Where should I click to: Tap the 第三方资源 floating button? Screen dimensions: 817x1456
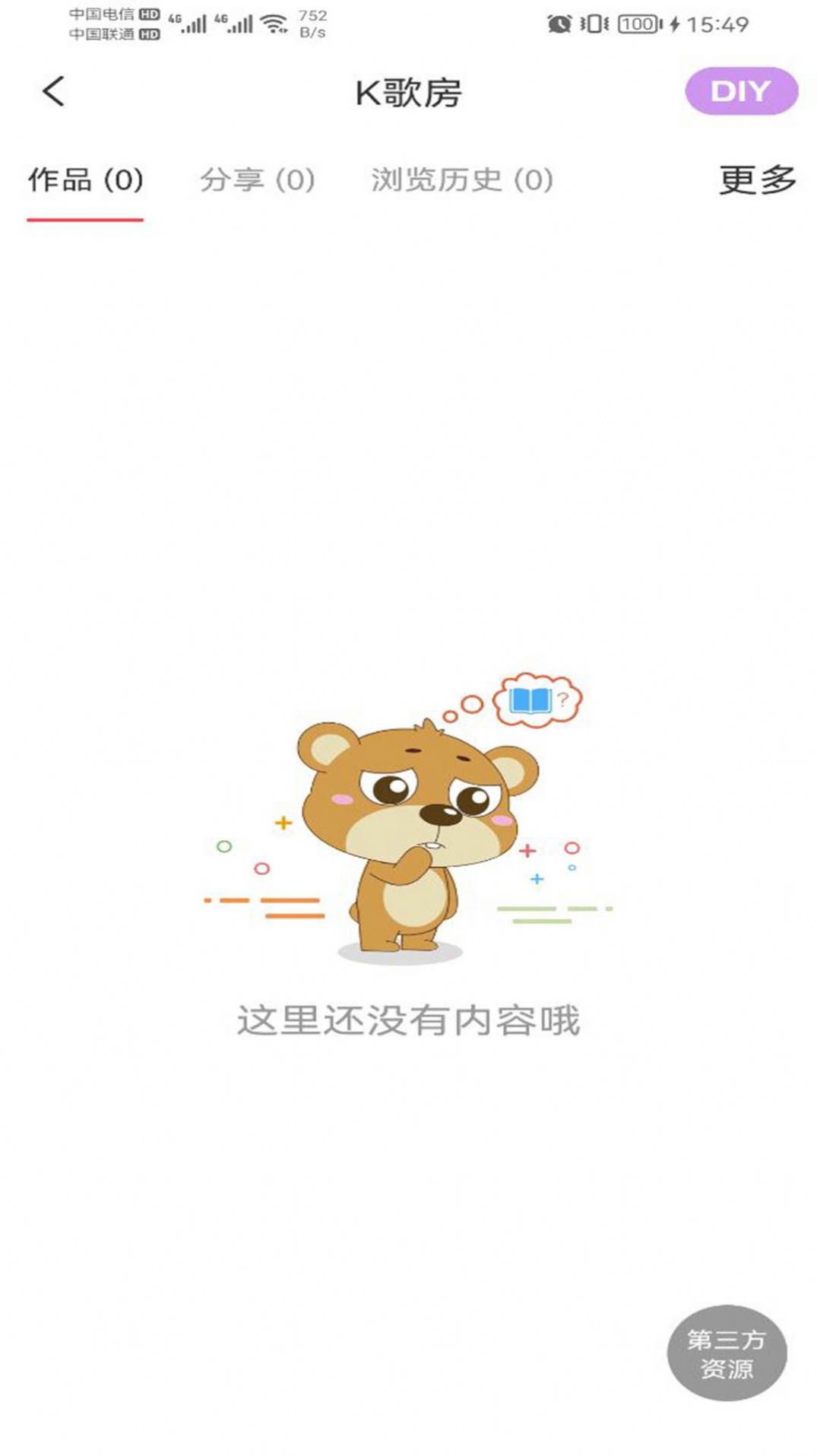(727, 1353)
